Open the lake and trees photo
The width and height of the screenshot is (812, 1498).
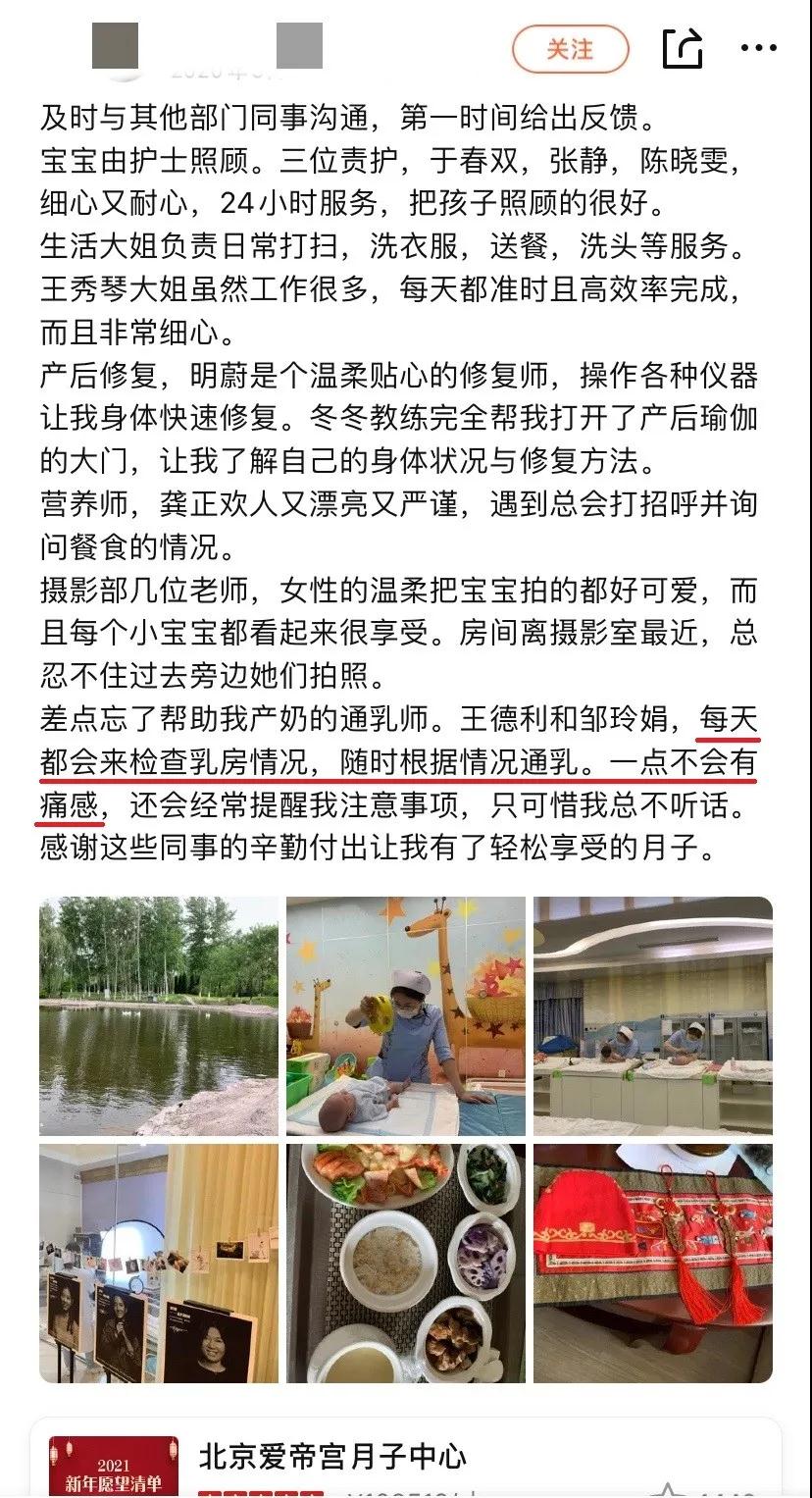tap(159, 1016)
